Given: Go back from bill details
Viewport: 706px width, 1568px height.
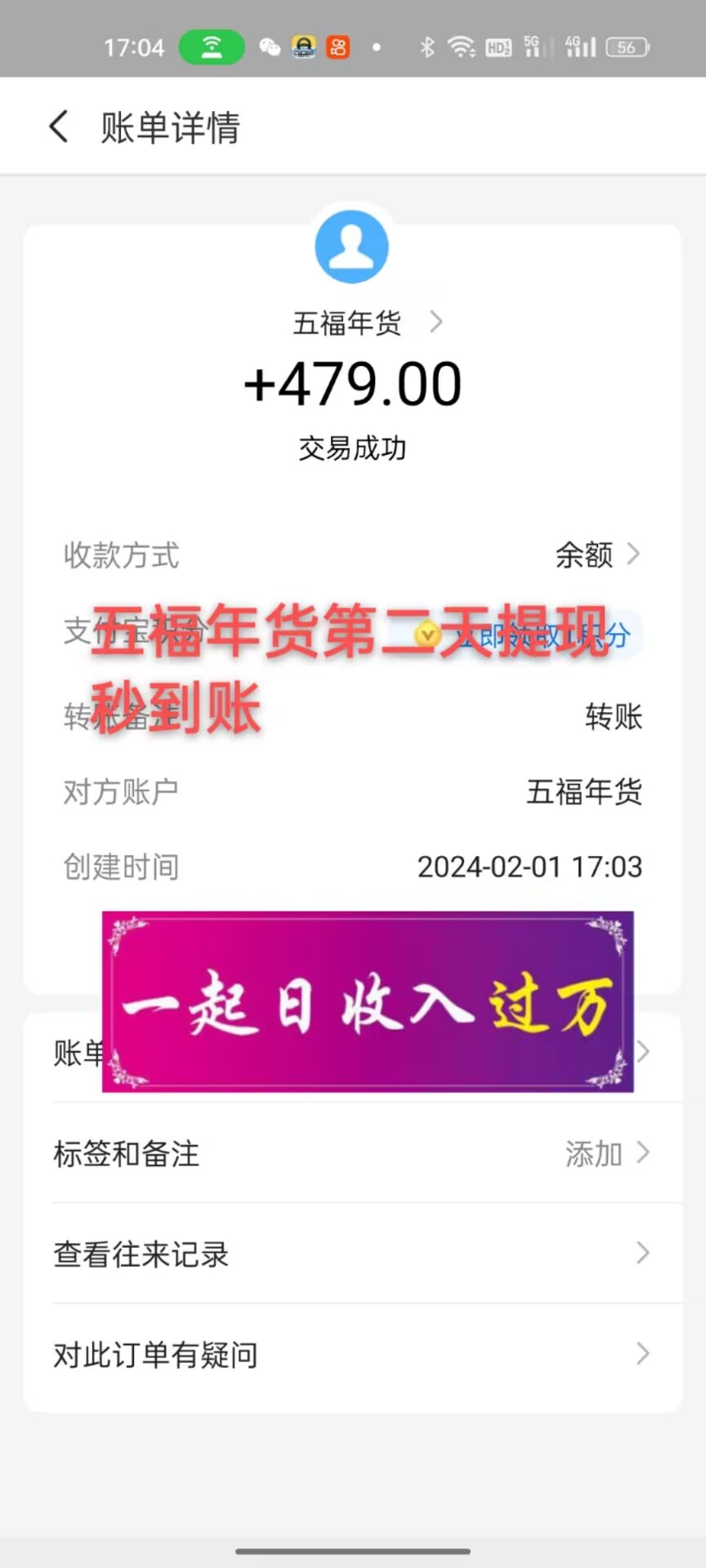Looking at the screenshot, I should 59,127.
